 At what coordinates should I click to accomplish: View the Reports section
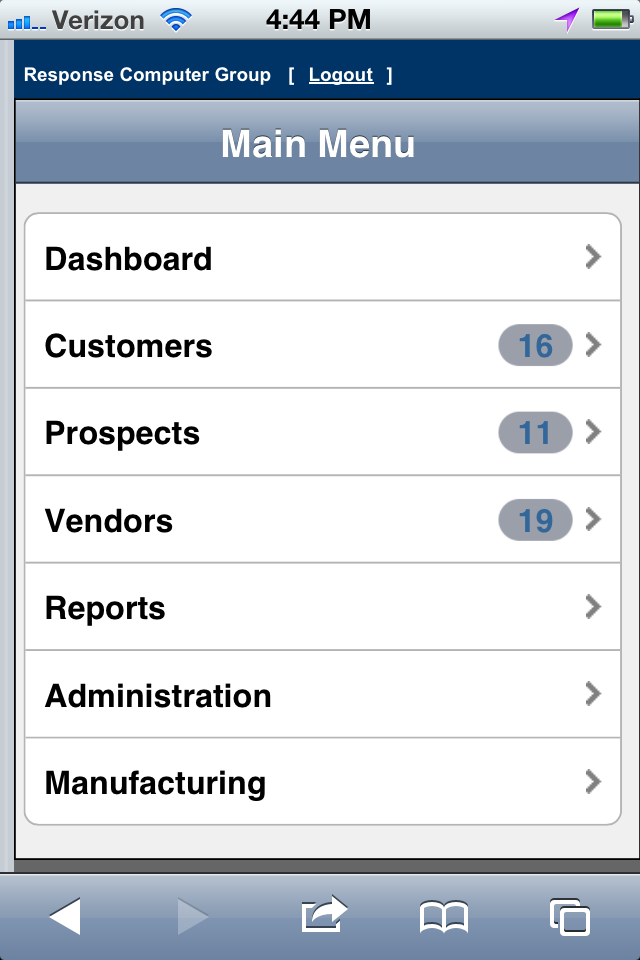[x=322, y=608]
